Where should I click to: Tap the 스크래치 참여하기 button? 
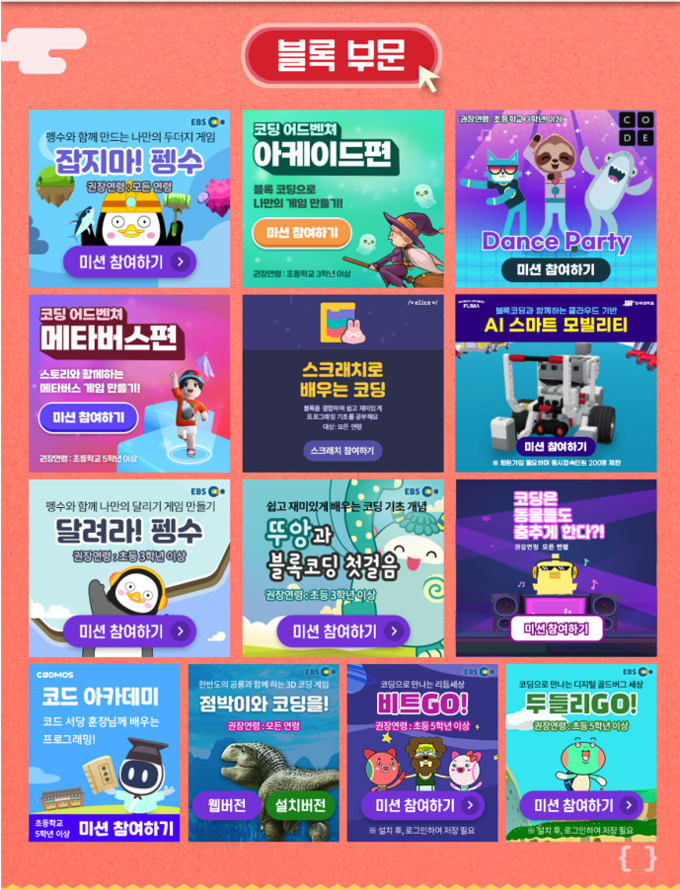pos(343,450)
